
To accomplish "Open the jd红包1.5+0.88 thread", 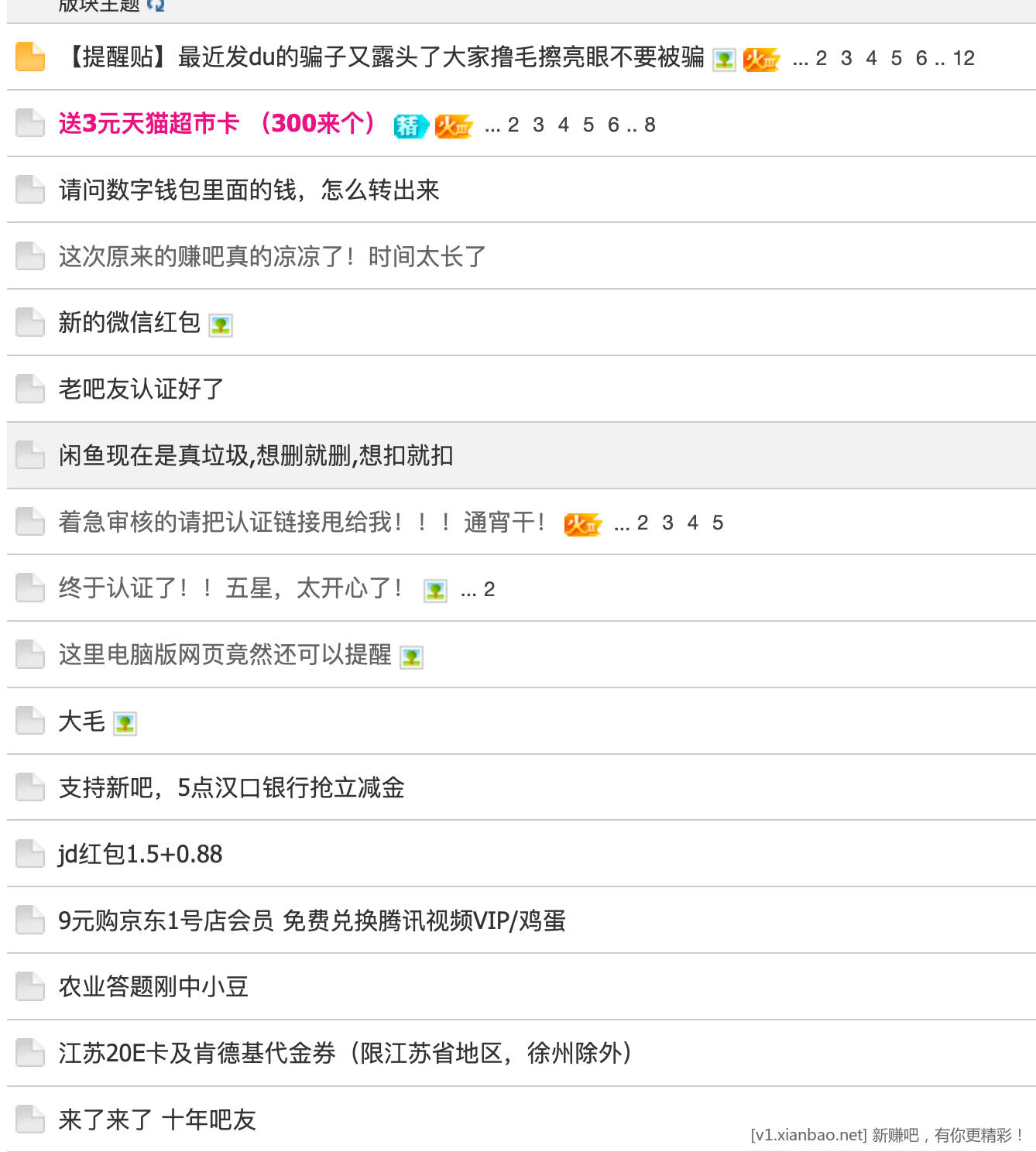I will click(x=140, y=855).
